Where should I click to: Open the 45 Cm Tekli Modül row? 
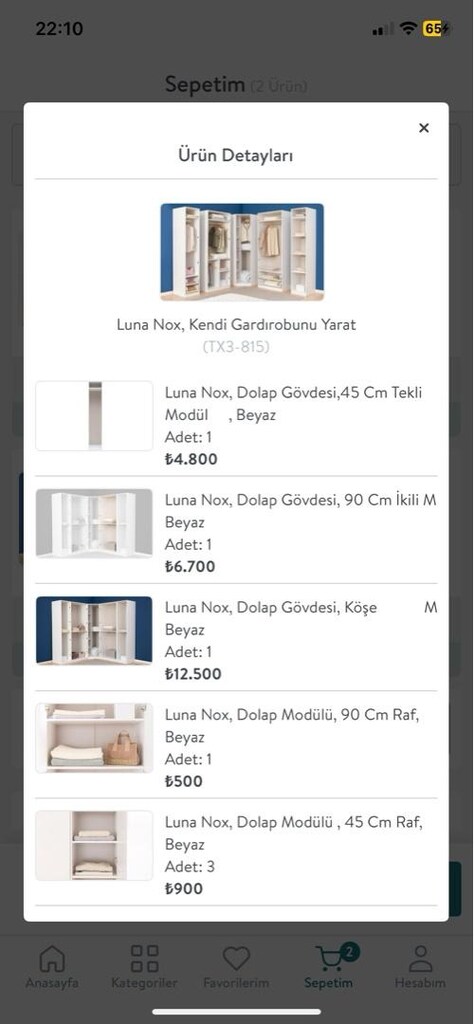click(x=236, y=424)
